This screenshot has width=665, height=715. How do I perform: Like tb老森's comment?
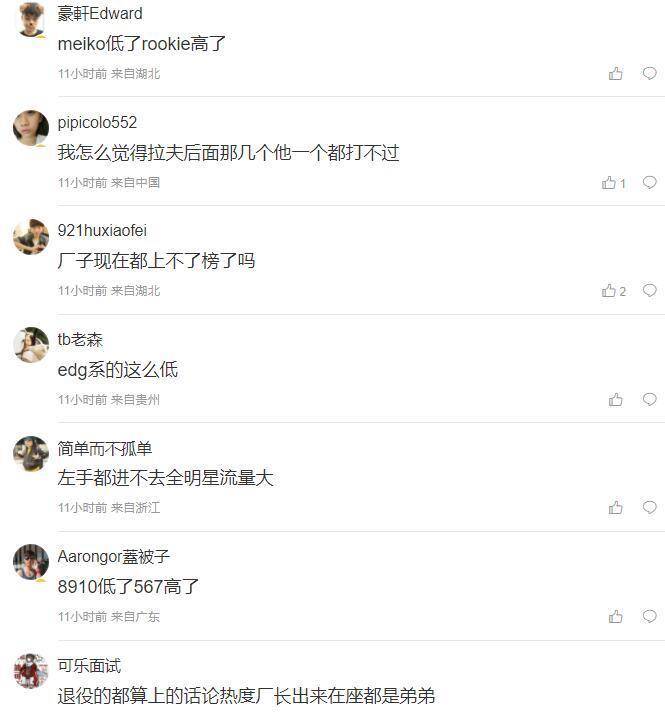pos(616,399)
